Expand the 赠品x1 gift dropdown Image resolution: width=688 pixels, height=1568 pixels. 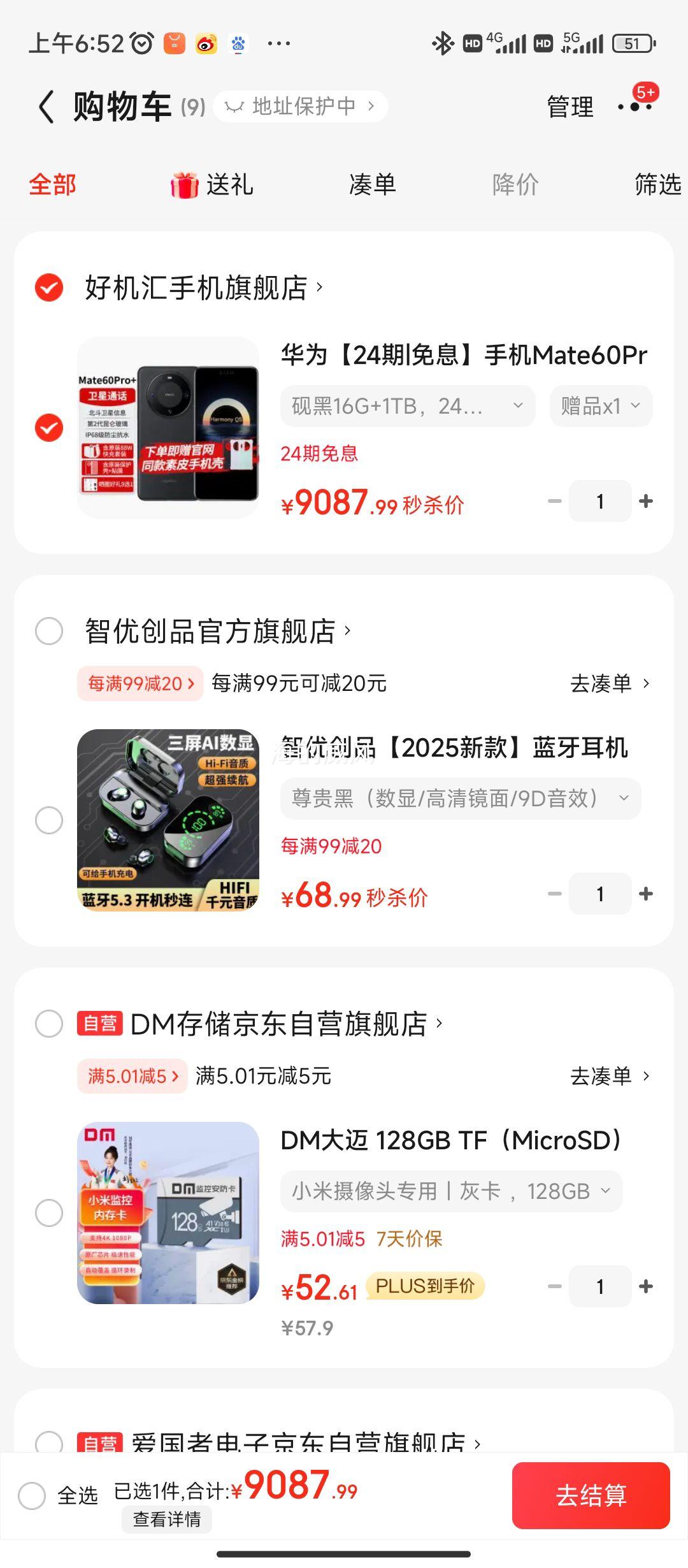point(601,406)
